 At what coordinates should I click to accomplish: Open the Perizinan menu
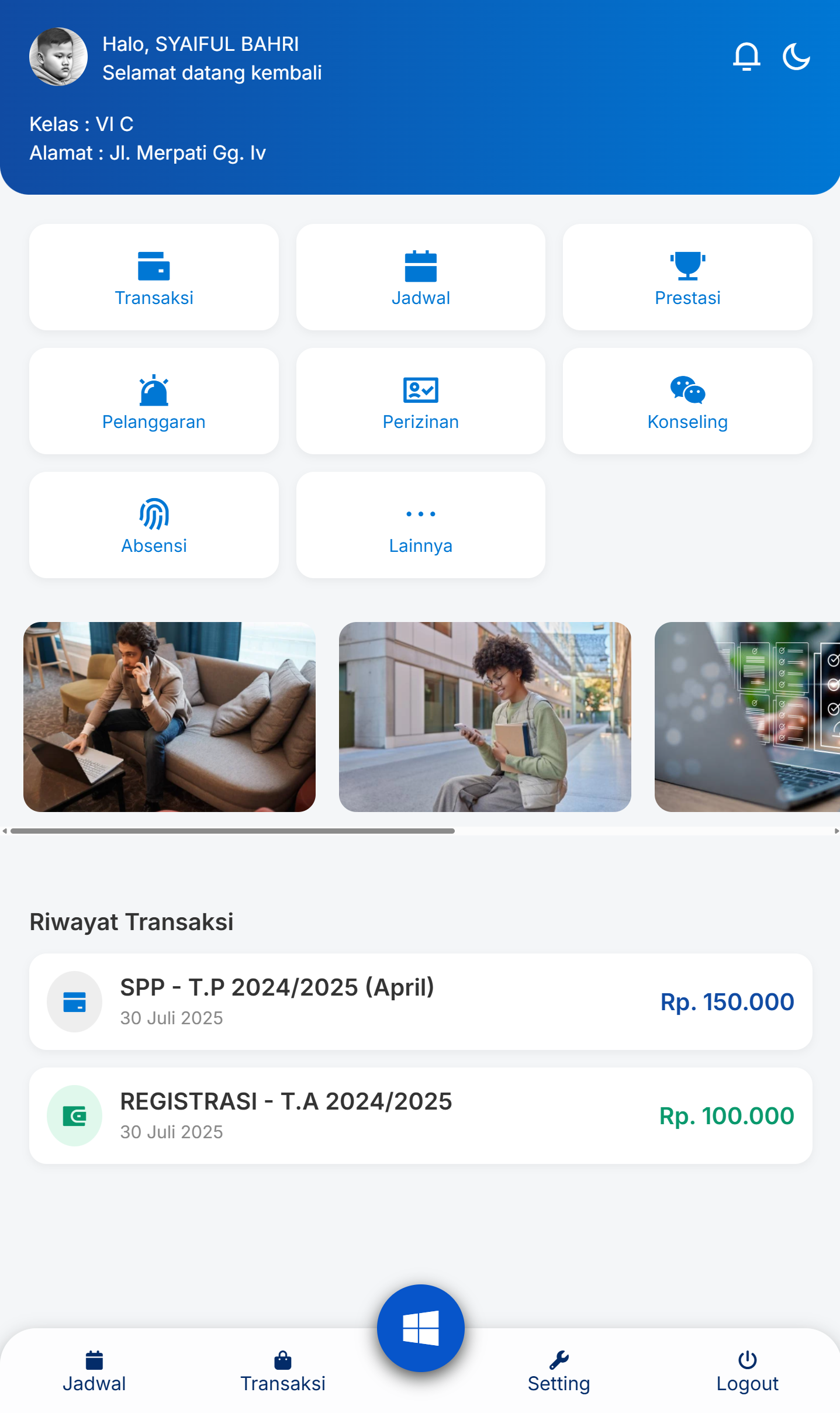pyautogui.click(x=420, y=401)
